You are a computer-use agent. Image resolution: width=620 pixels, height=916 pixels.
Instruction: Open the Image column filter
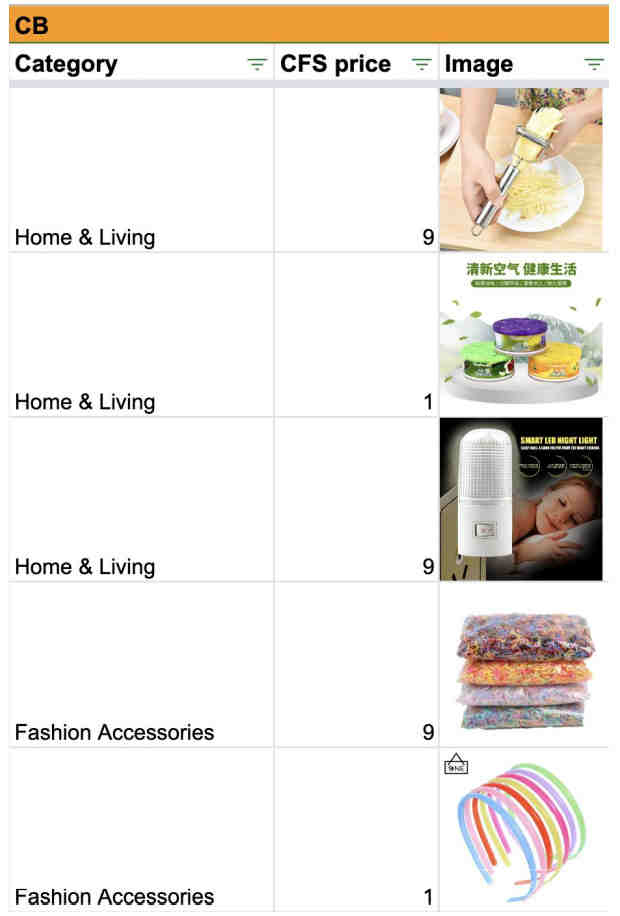(594, 65)
